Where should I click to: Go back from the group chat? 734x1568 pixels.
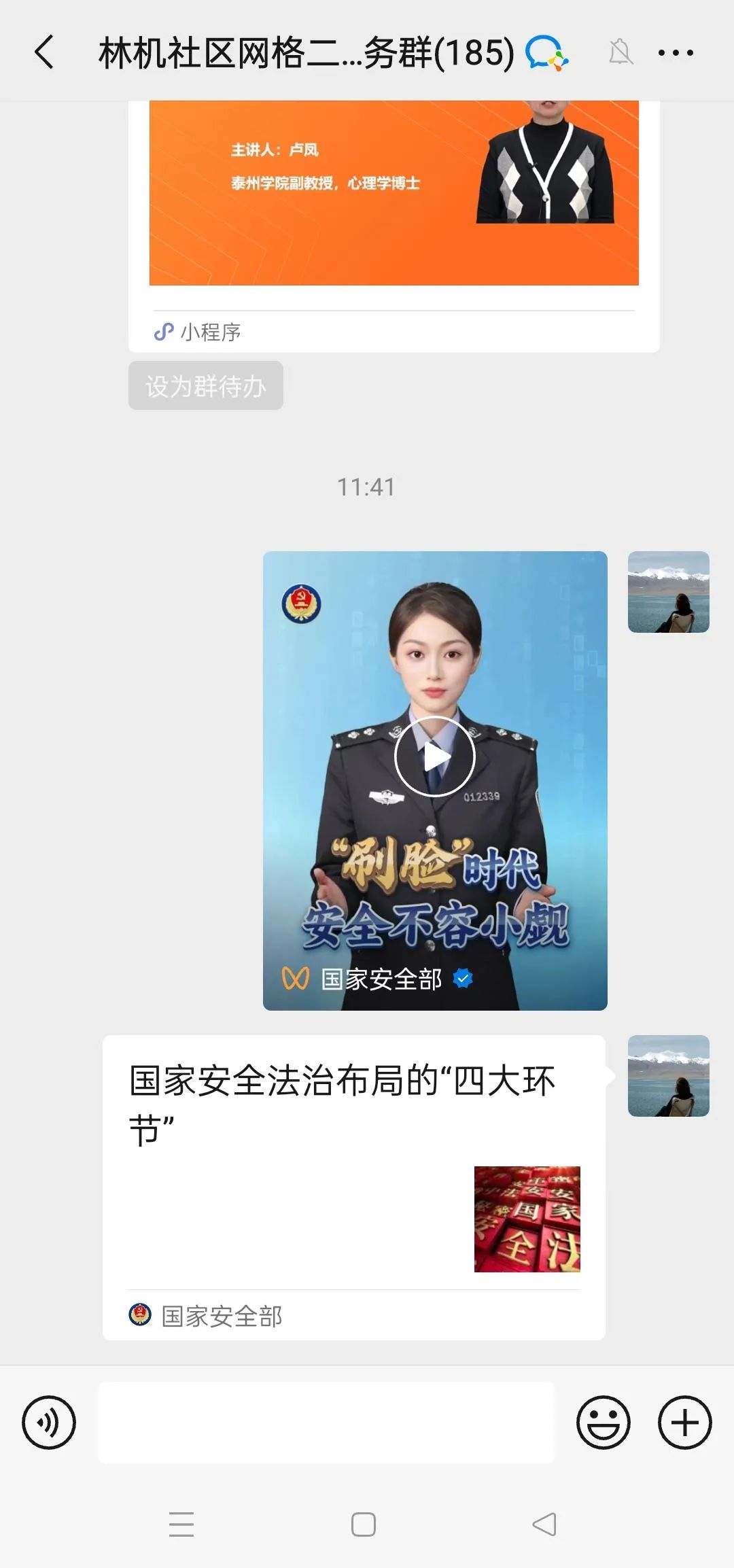click(x=44, y=52)
